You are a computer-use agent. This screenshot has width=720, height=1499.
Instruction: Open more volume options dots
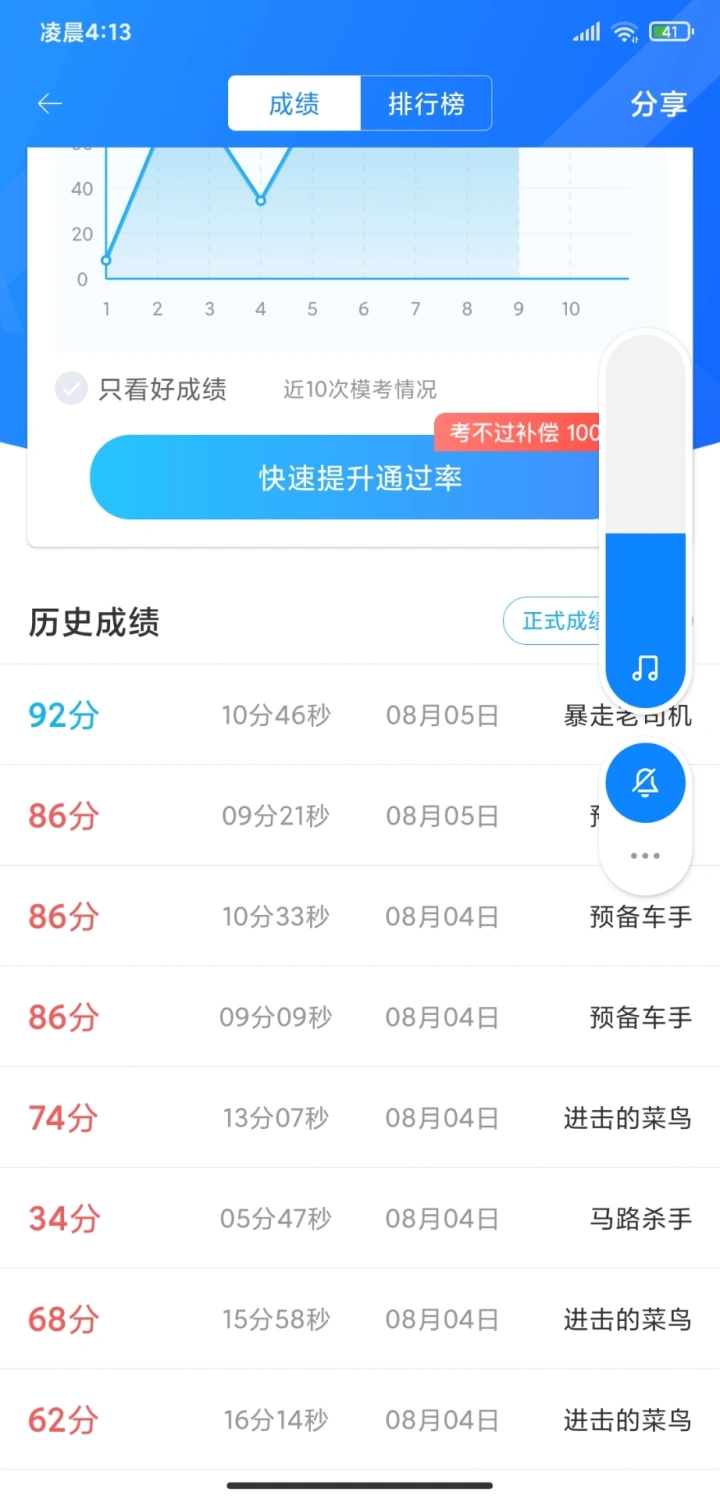click(645, 856)
